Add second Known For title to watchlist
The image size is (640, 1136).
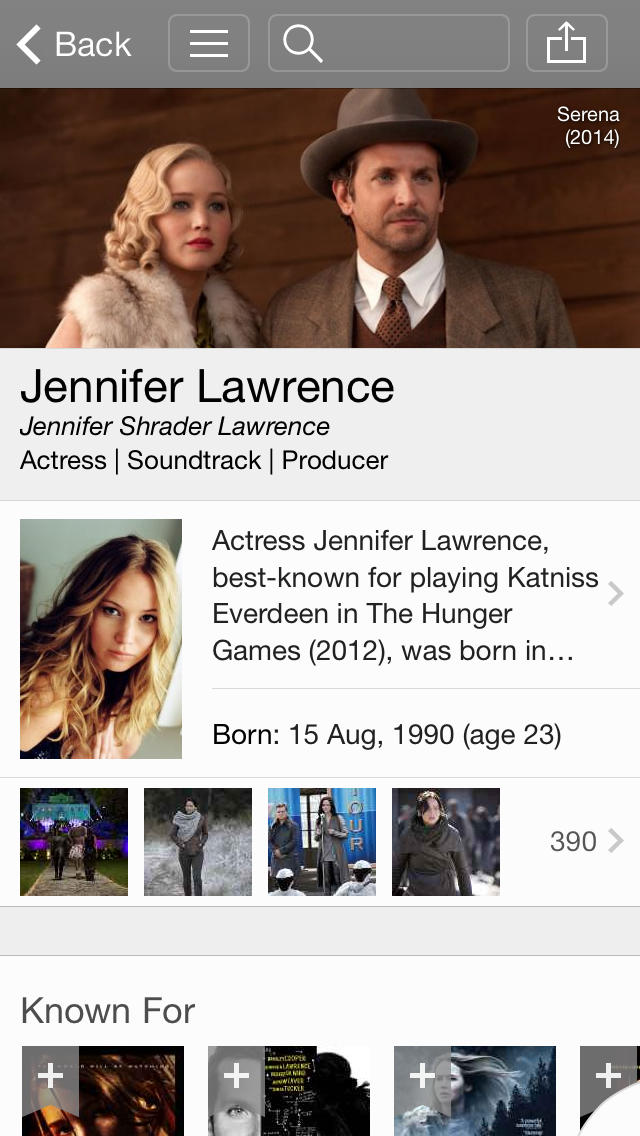[x=236, y=1076]
